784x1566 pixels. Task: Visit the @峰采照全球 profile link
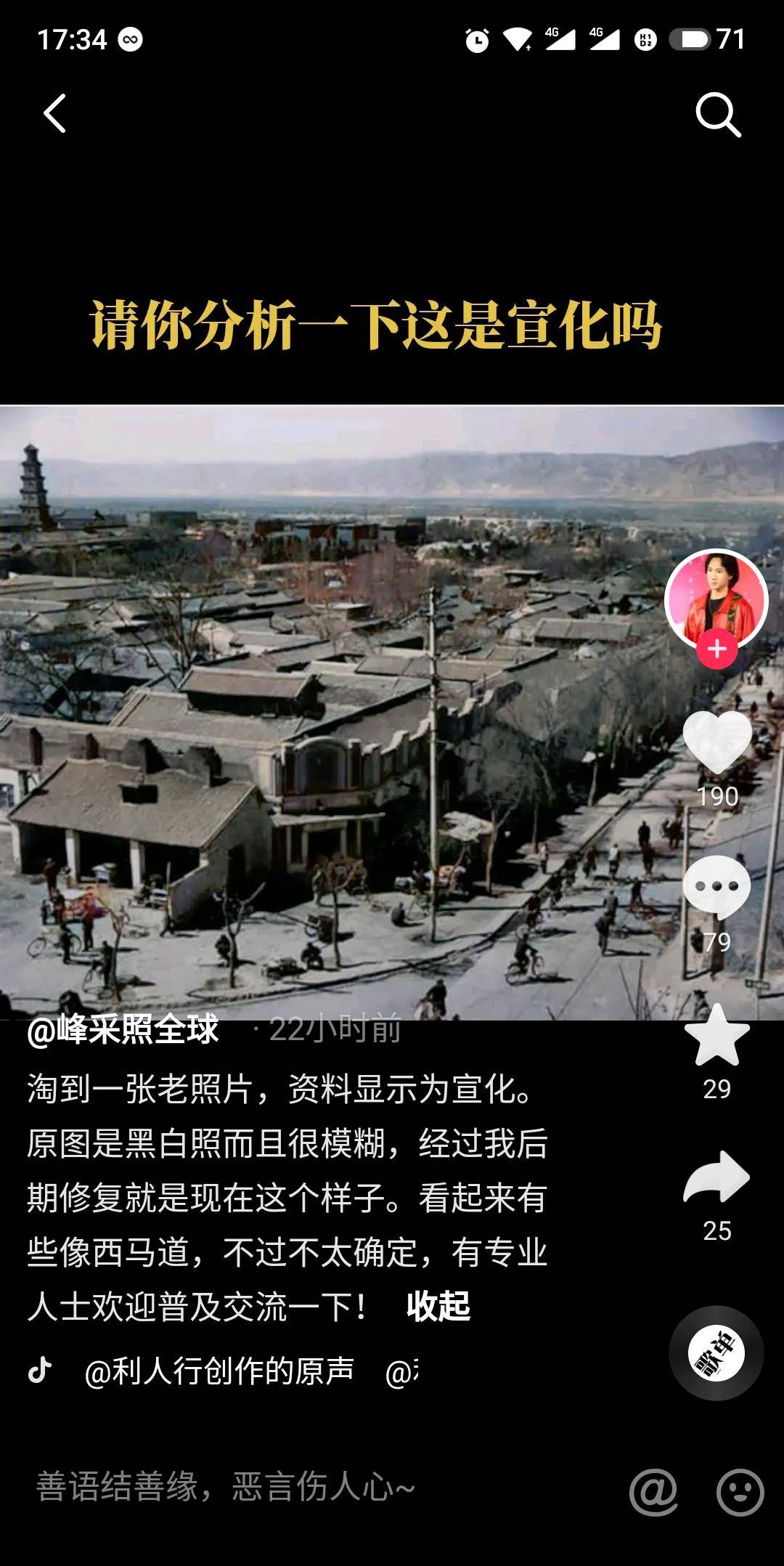coord(125,1032)
